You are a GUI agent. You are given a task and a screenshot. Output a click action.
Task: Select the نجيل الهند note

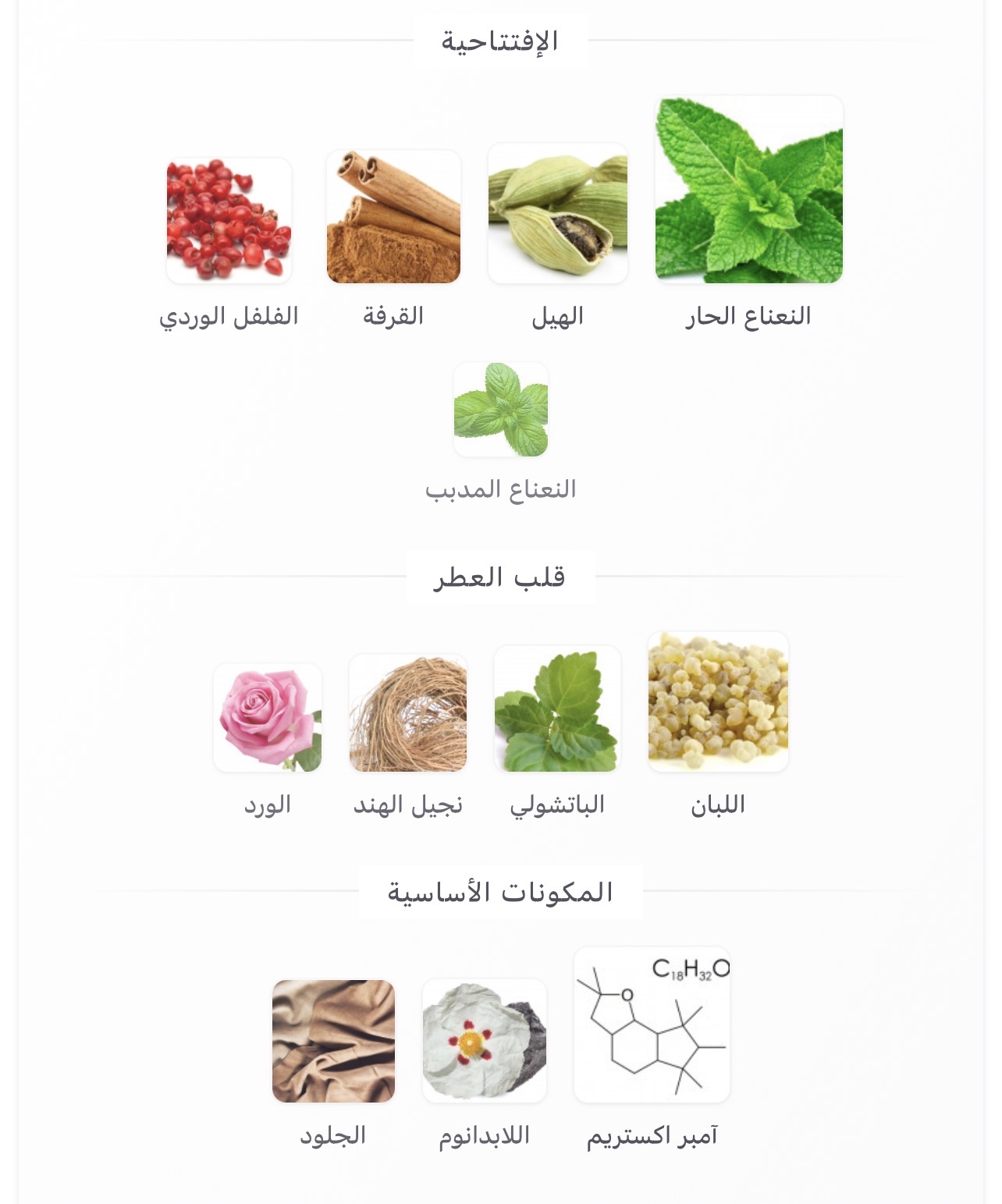407,713
